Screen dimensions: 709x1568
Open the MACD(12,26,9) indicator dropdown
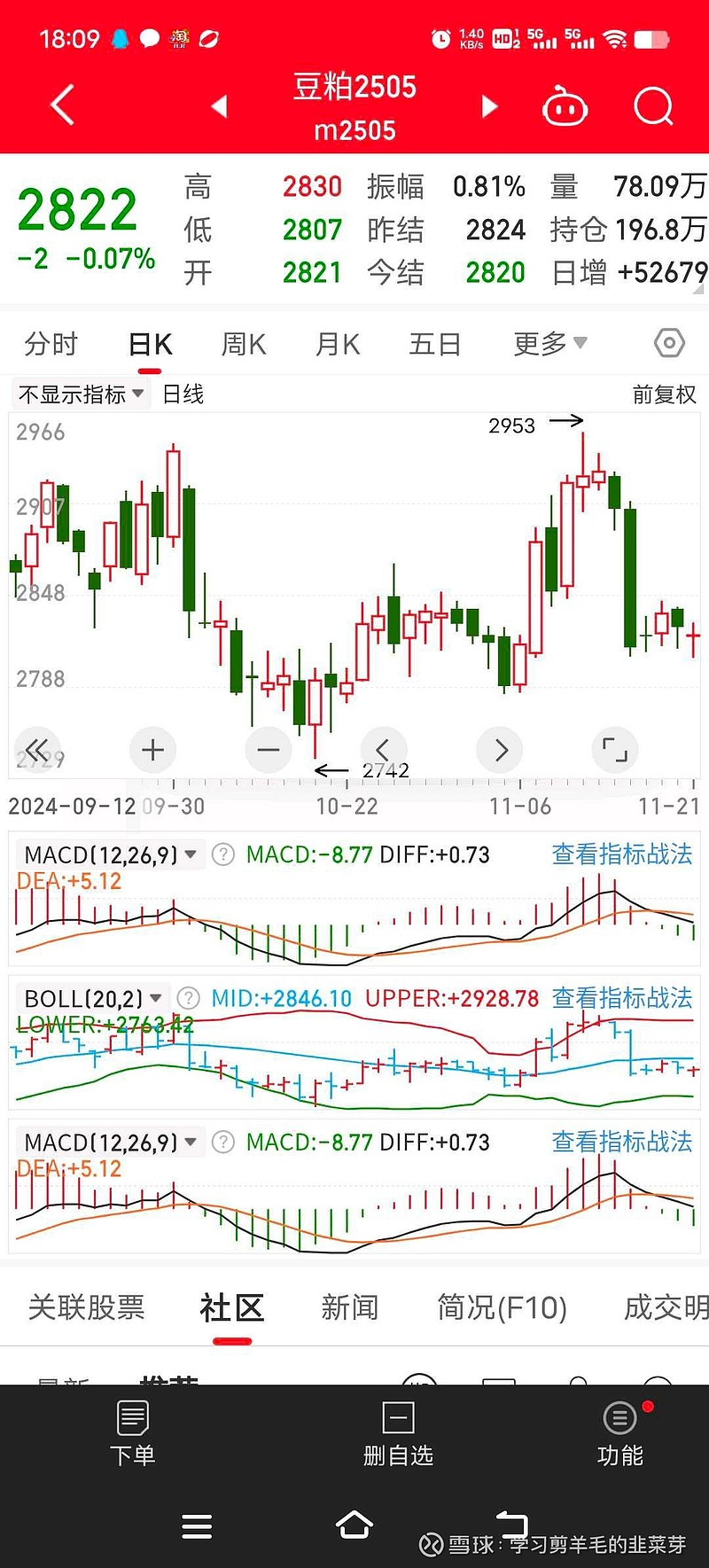click(106, 854)
